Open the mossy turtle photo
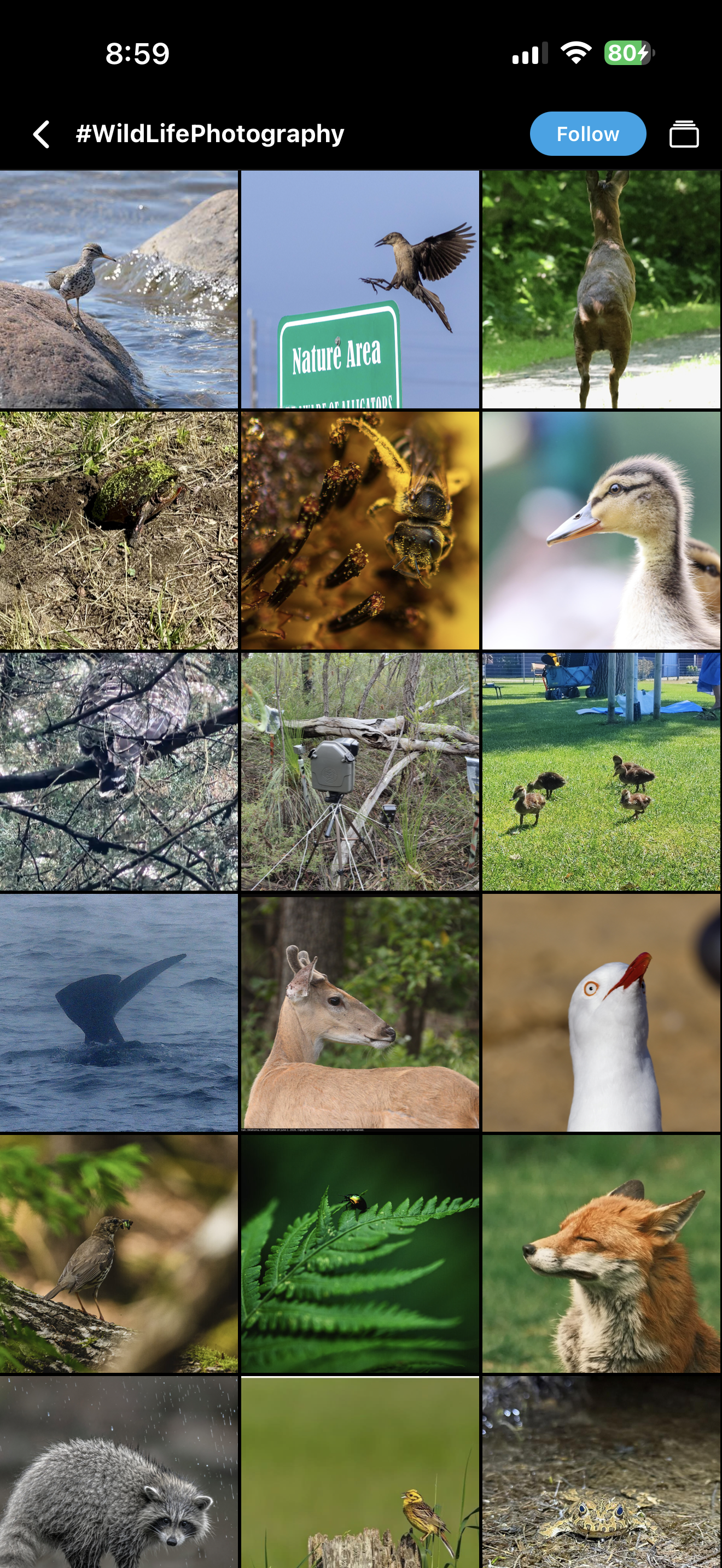Screen dimensions: 722x1568 pos(119,530)
